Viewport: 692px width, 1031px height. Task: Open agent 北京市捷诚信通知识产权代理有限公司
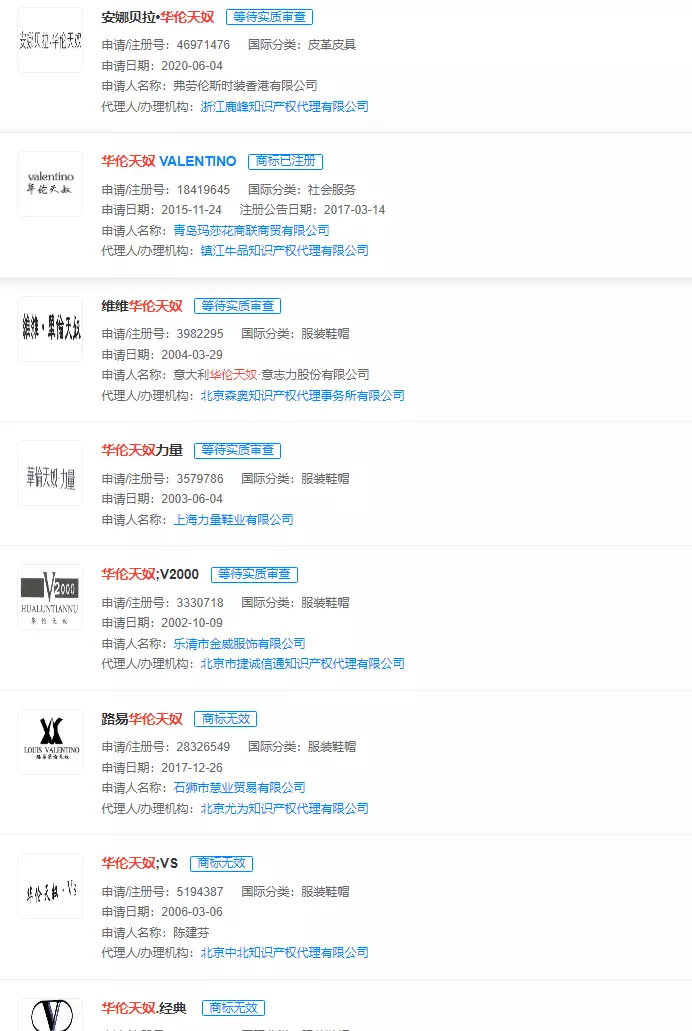(x=302, y=663)
